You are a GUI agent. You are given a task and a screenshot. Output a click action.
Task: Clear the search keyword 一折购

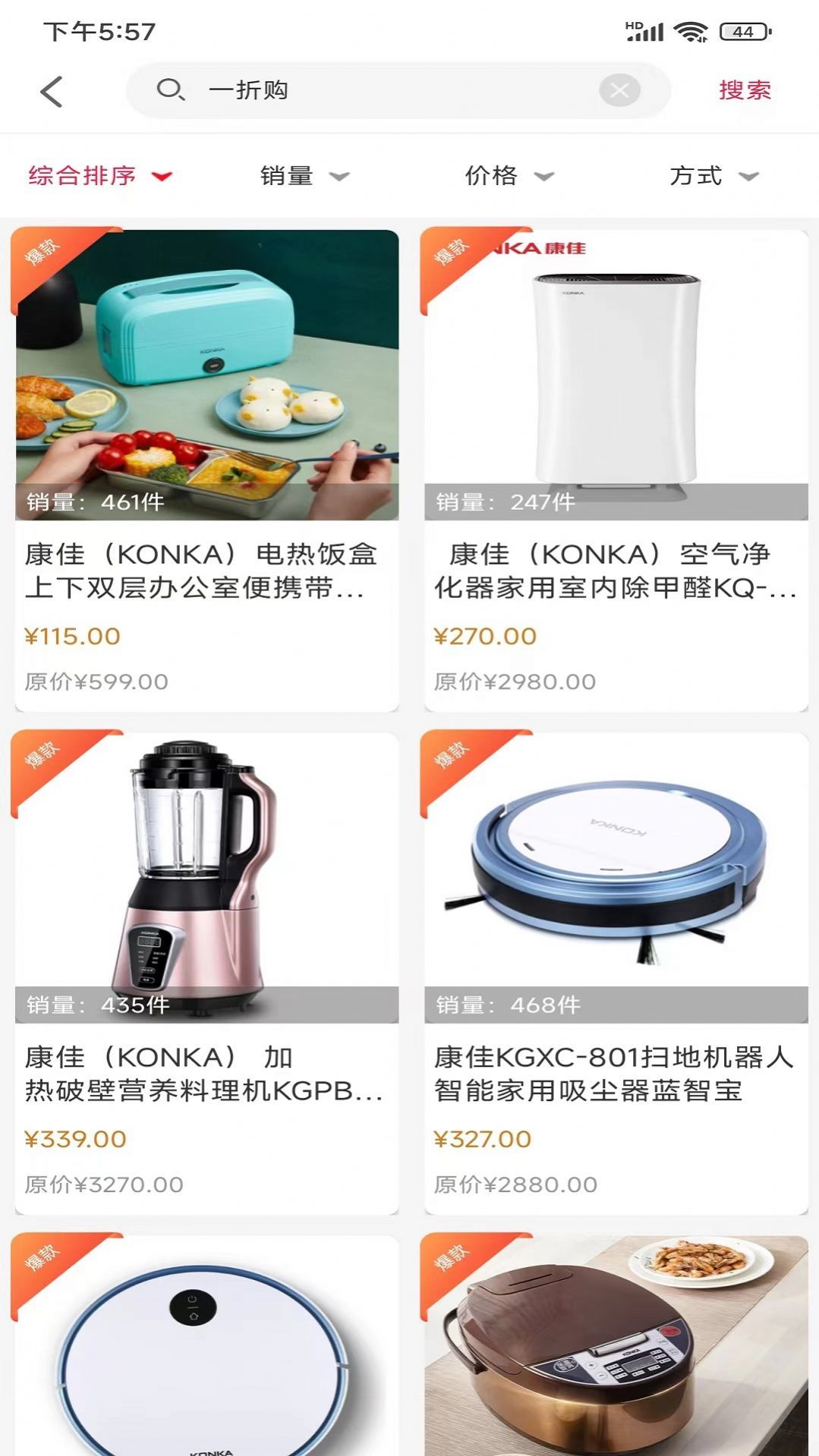[x=621, y=89]
